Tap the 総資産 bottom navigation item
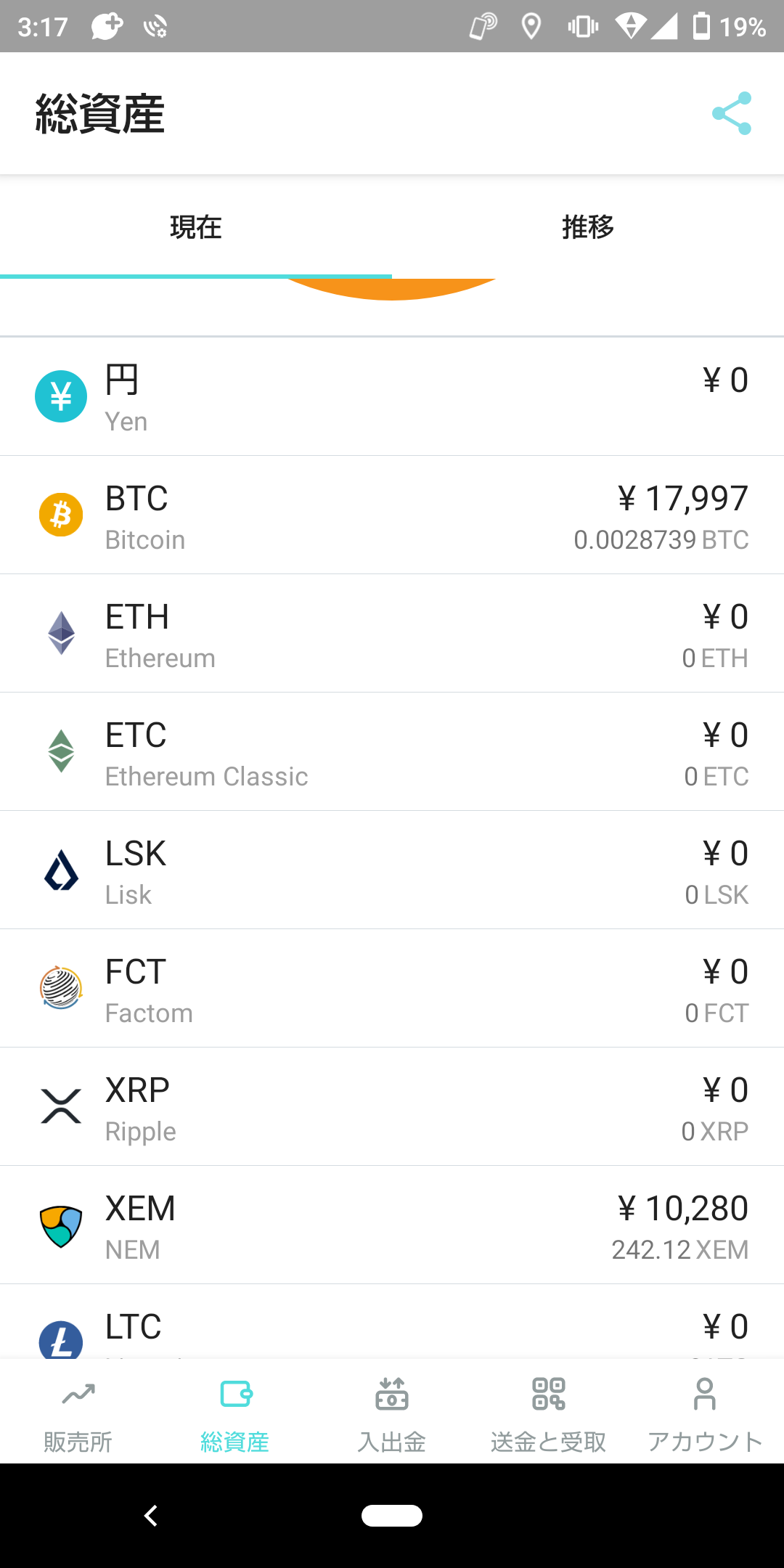The width and height of the screenshot is (784, 1568). click(x=235, y=1413)
